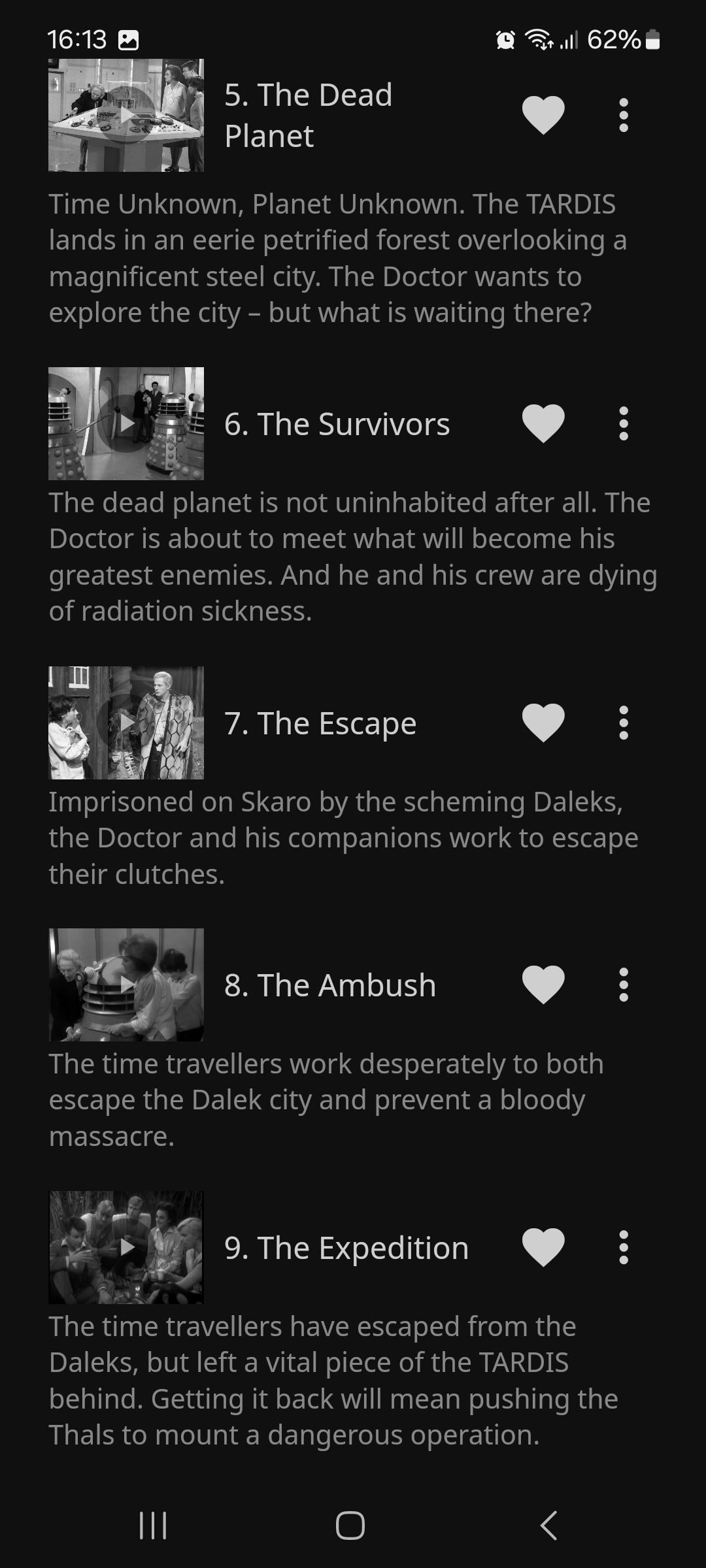This screenshot has height=1568, width=706.
Task: Play episode 7 The Escape thumbnail
Action: pos(126,723)
